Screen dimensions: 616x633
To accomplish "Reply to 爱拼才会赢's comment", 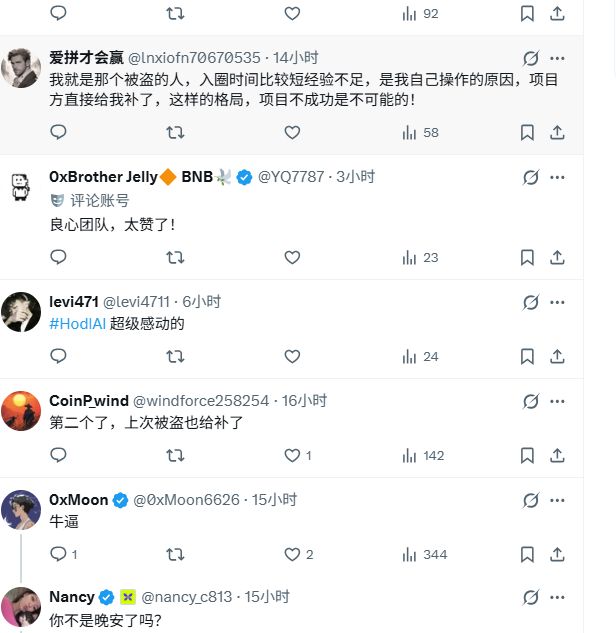I will pos(58,132).
